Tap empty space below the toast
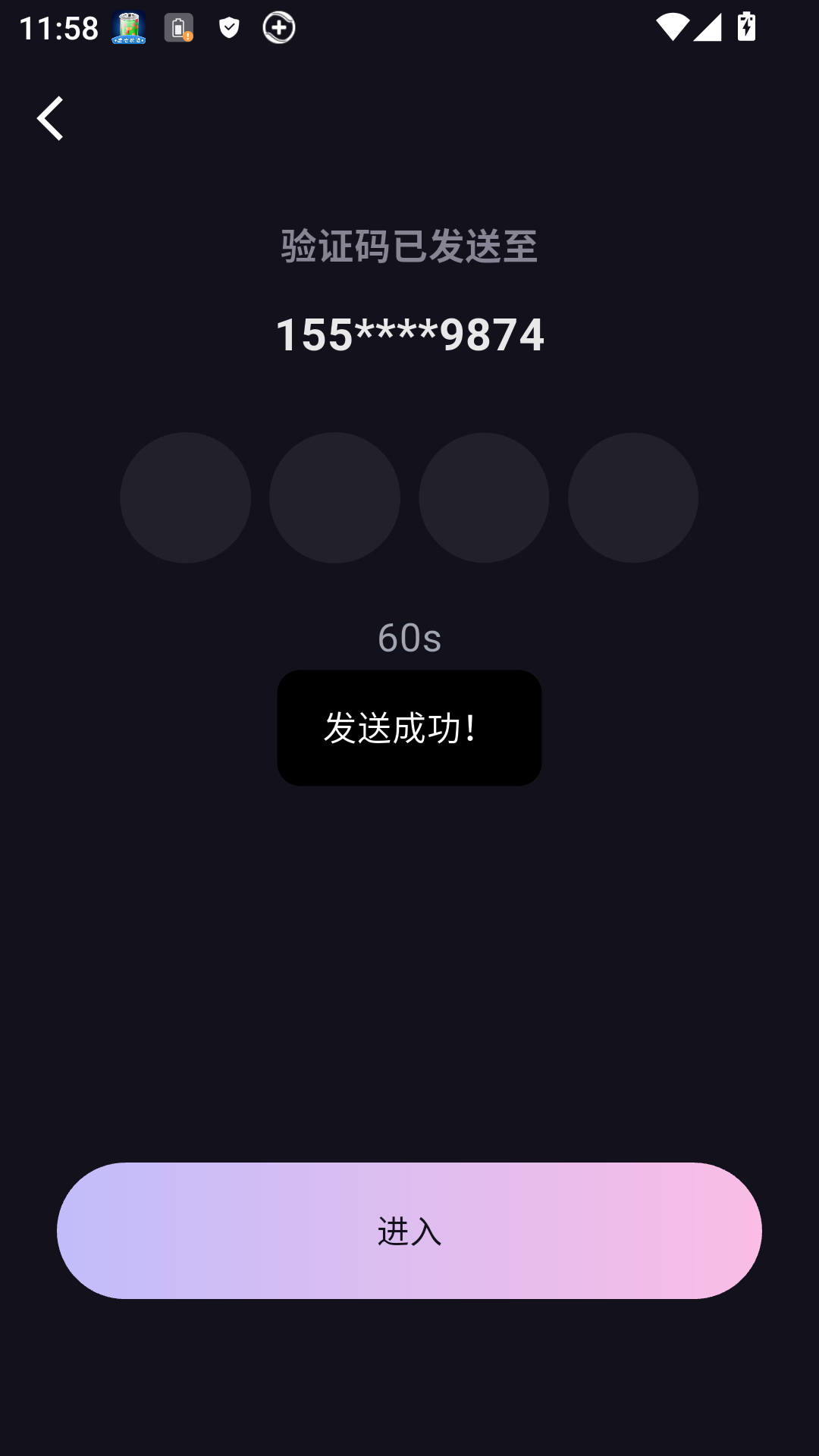This screenshot has width=819, height=1456. [x=409, y=948]
